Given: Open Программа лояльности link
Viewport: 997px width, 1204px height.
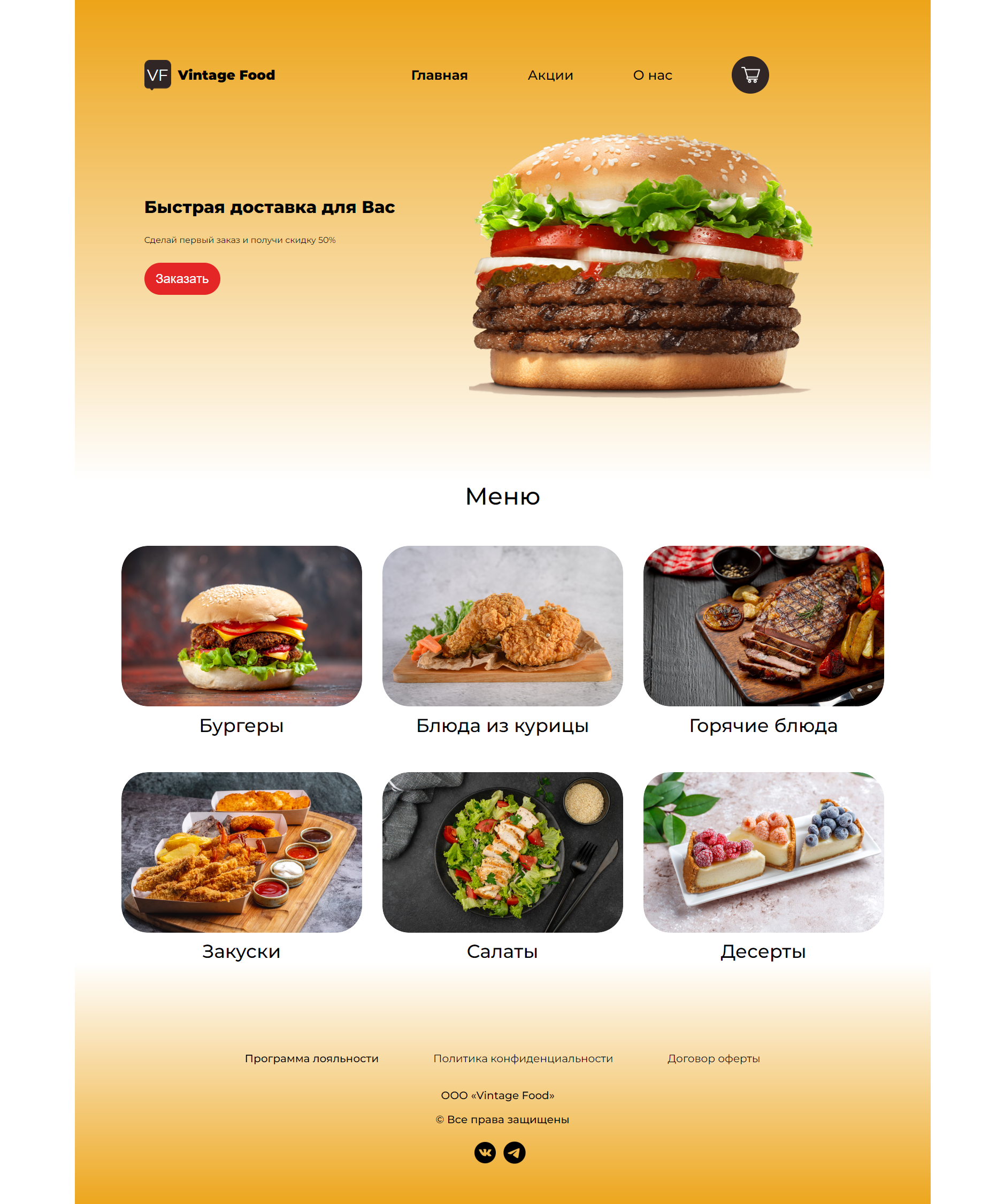Looking at the screenshot, I should (x=311, y=1058).
